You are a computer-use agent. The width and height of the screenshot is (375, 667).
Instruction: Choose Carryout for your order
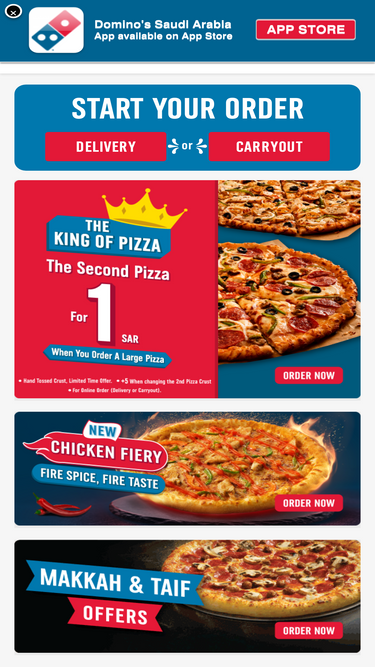click(x=269, y=147)
